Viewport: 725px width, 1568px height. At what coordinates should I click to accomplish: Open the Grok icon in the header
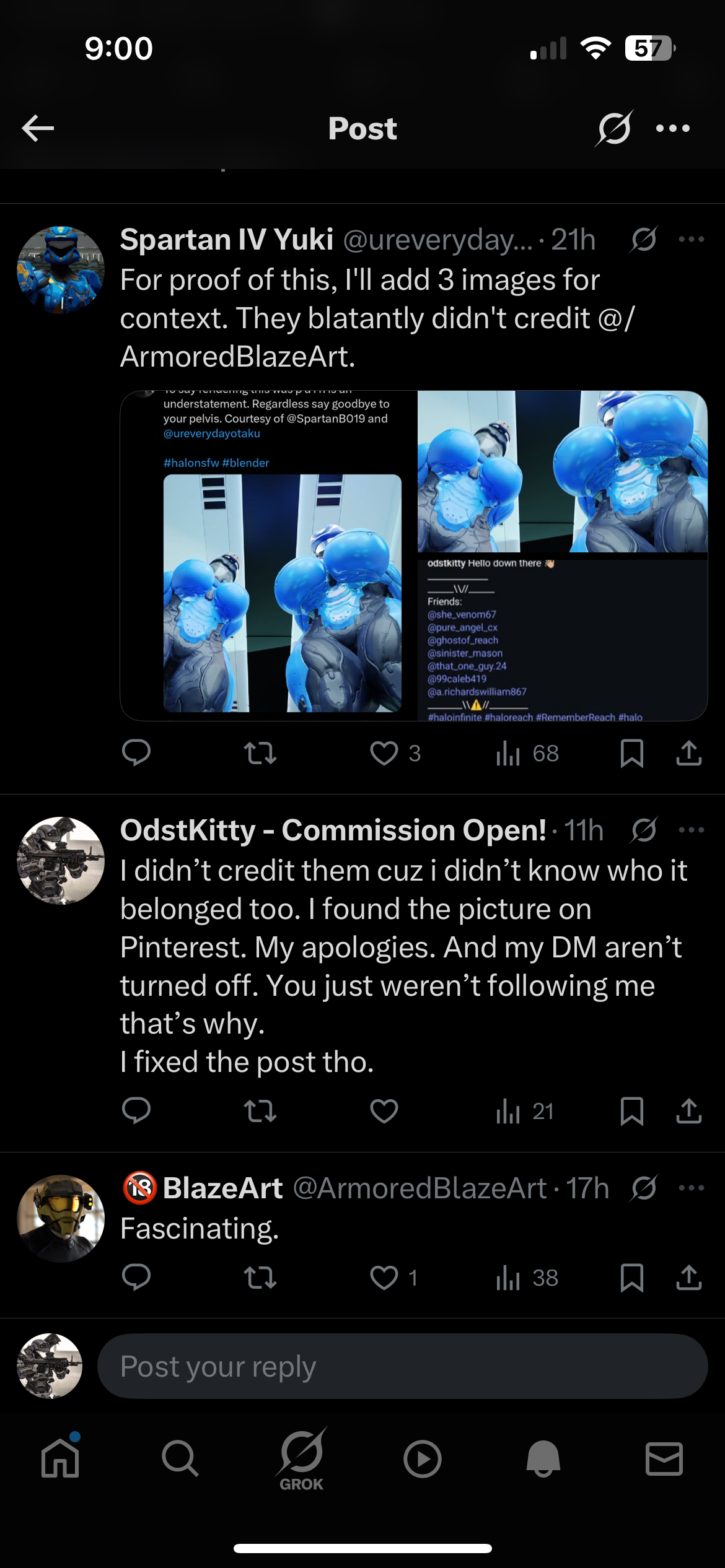tap(613, 129)
